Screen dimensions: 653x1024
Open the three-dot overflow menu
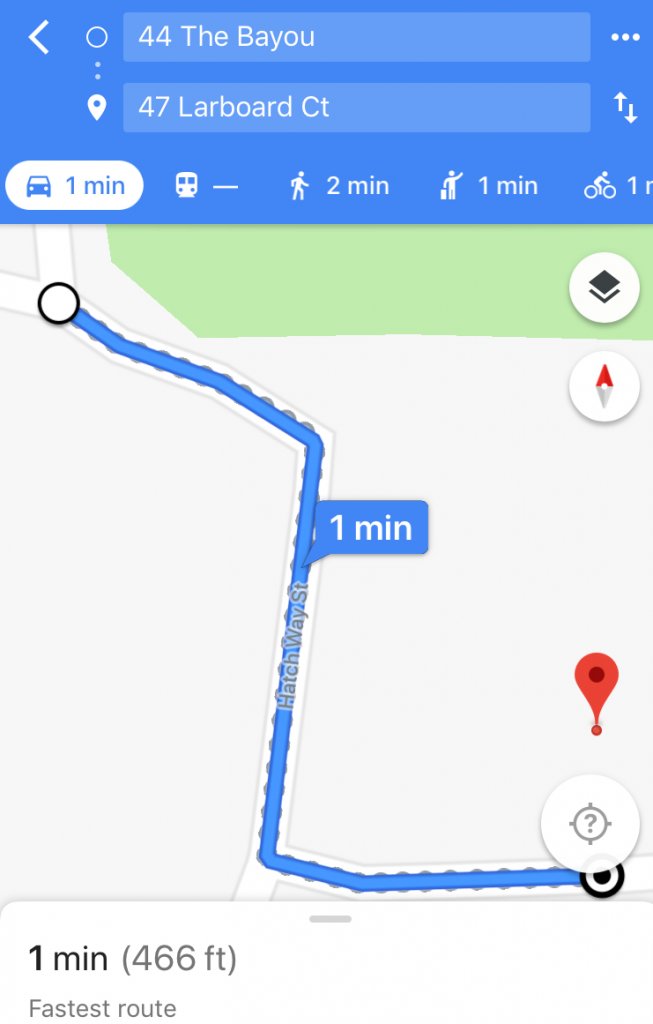tap(625, 37)
